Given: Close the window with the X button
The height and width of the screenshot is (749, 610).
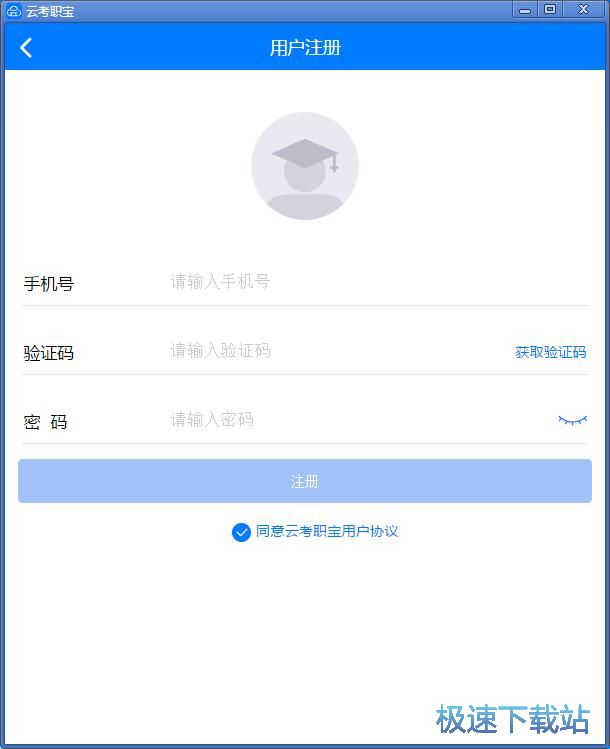Looking at the screenshot, I should tap(582, 9).
